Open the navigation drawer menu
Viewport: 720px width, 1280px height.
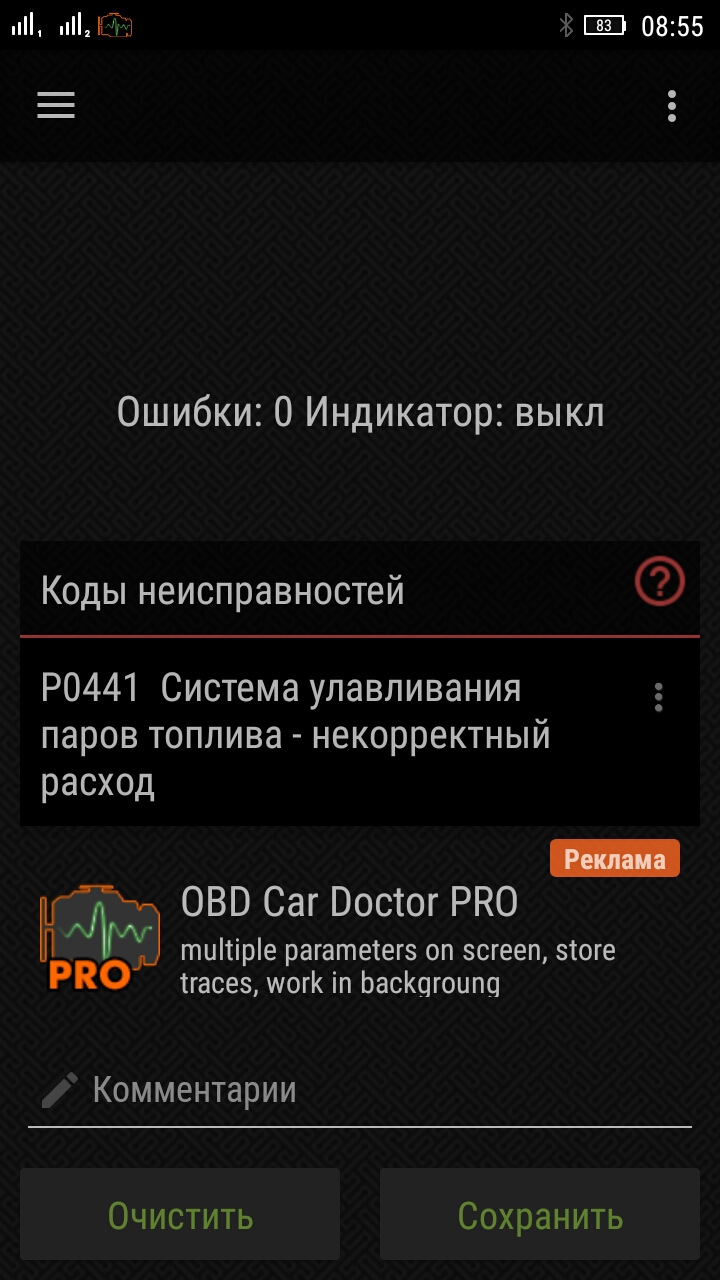55,105
